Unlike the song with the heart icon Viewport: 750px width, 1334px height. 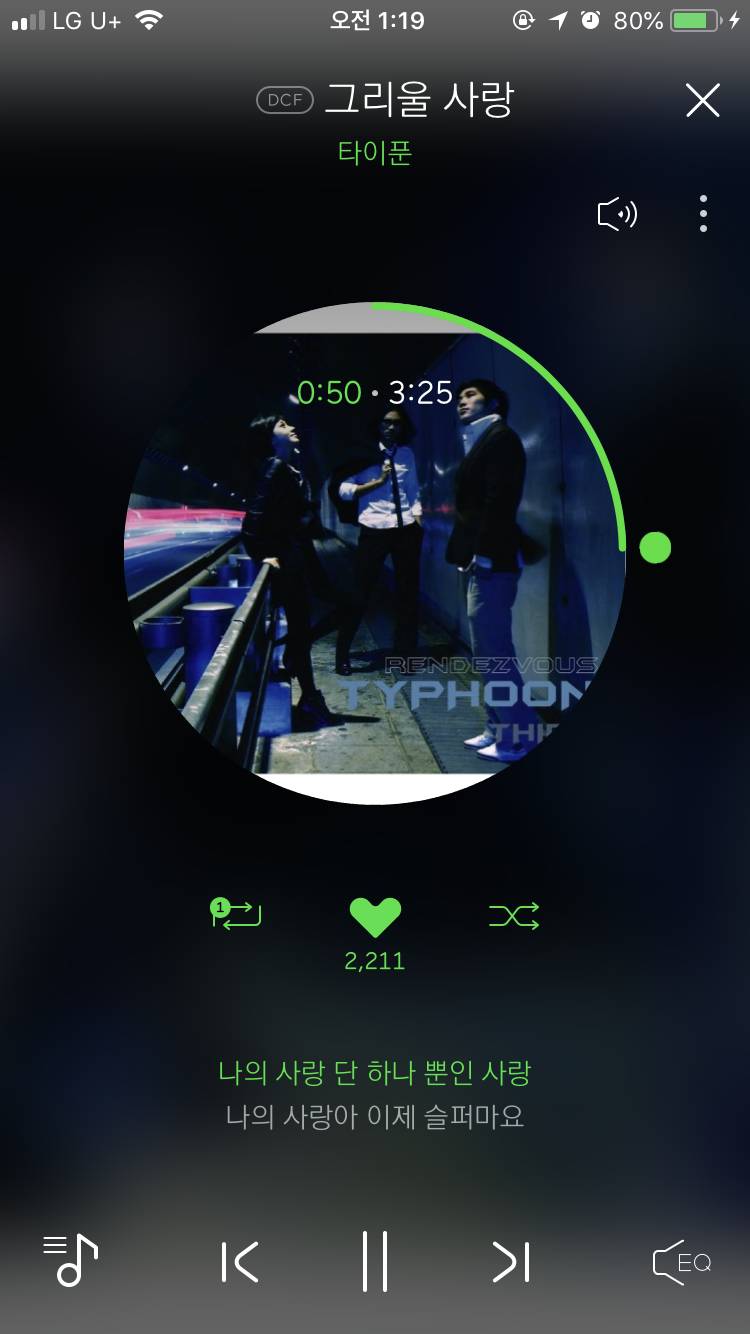375,916
